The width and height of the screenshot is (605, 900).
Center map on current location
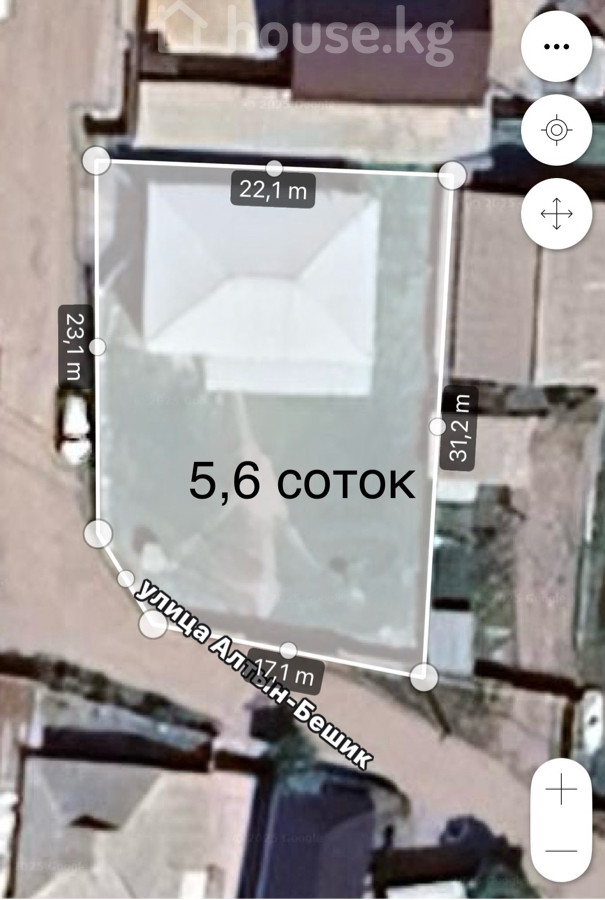(556, 130)
